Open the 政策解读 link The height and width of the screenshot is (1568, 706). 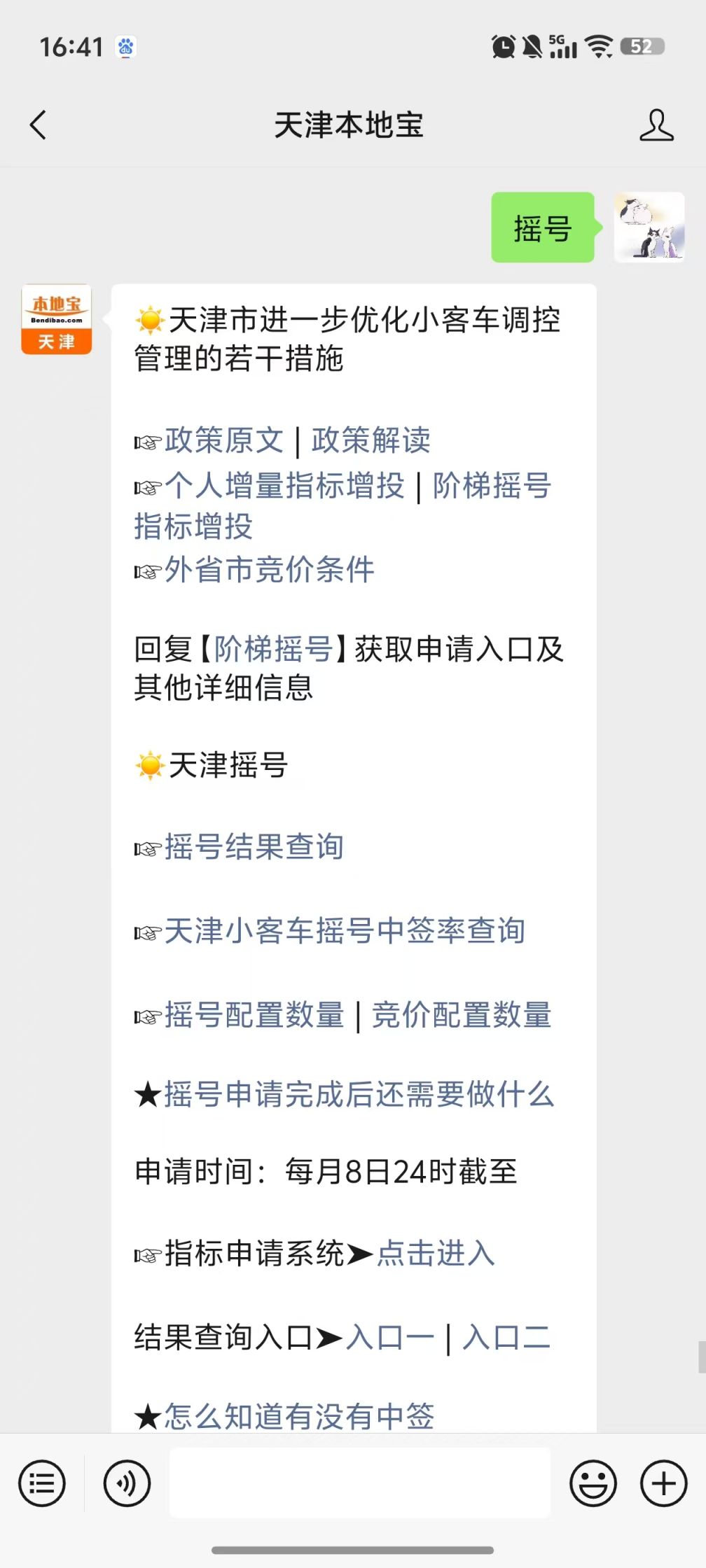(373, 440)
